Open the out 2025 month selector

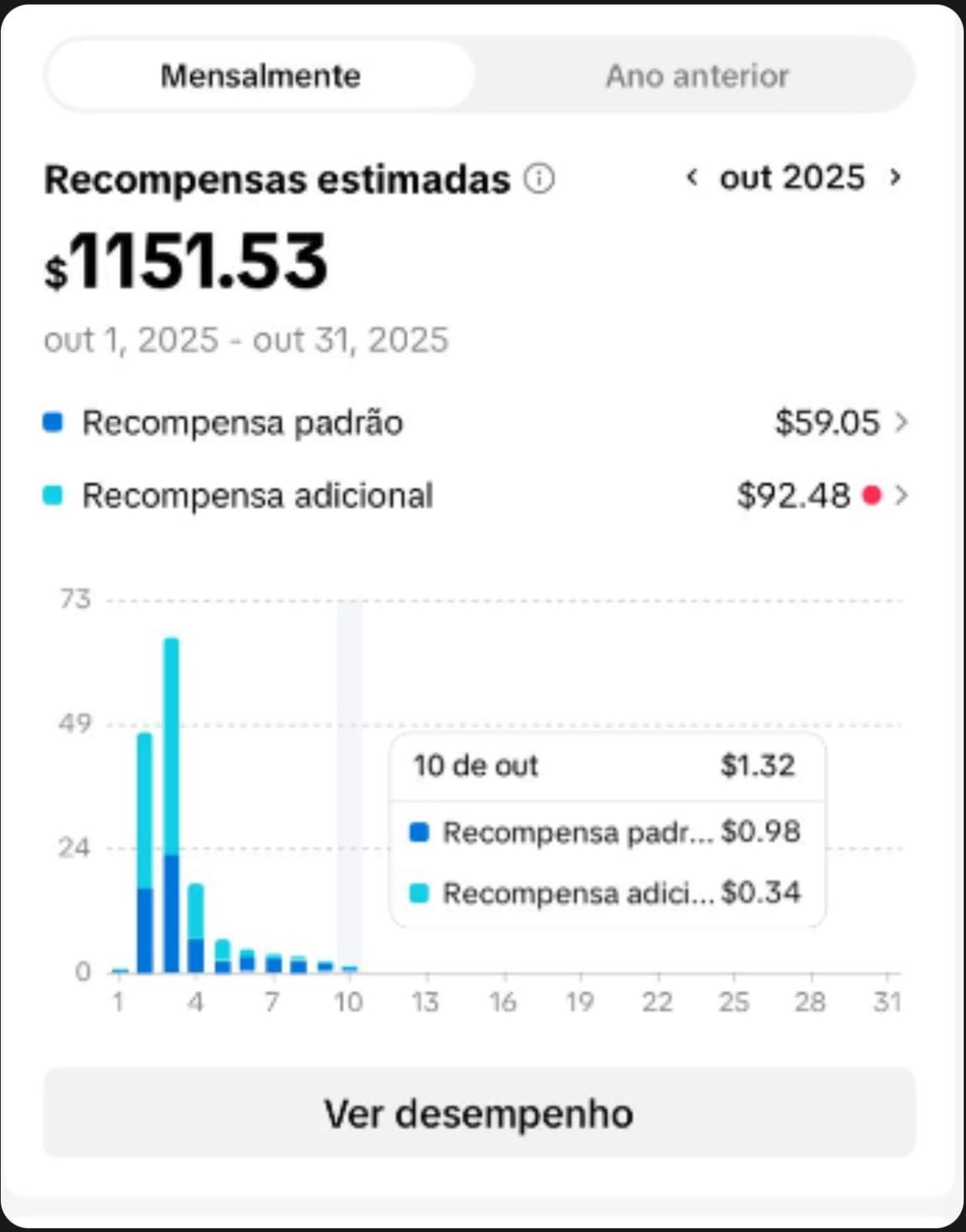click(x=791, y=179)
